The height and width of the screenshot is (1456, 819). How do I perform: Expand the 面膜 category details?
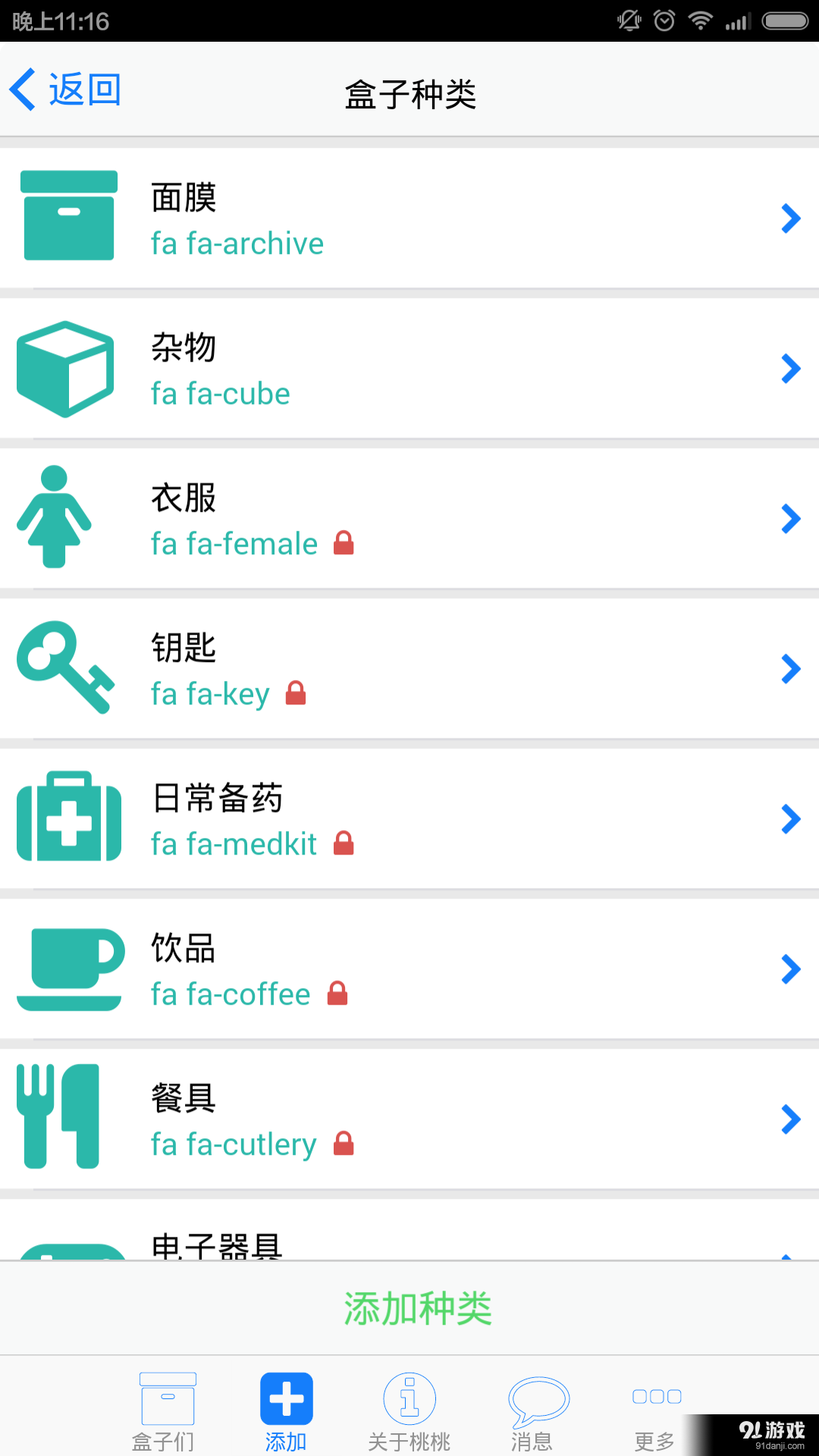point(791,218)
